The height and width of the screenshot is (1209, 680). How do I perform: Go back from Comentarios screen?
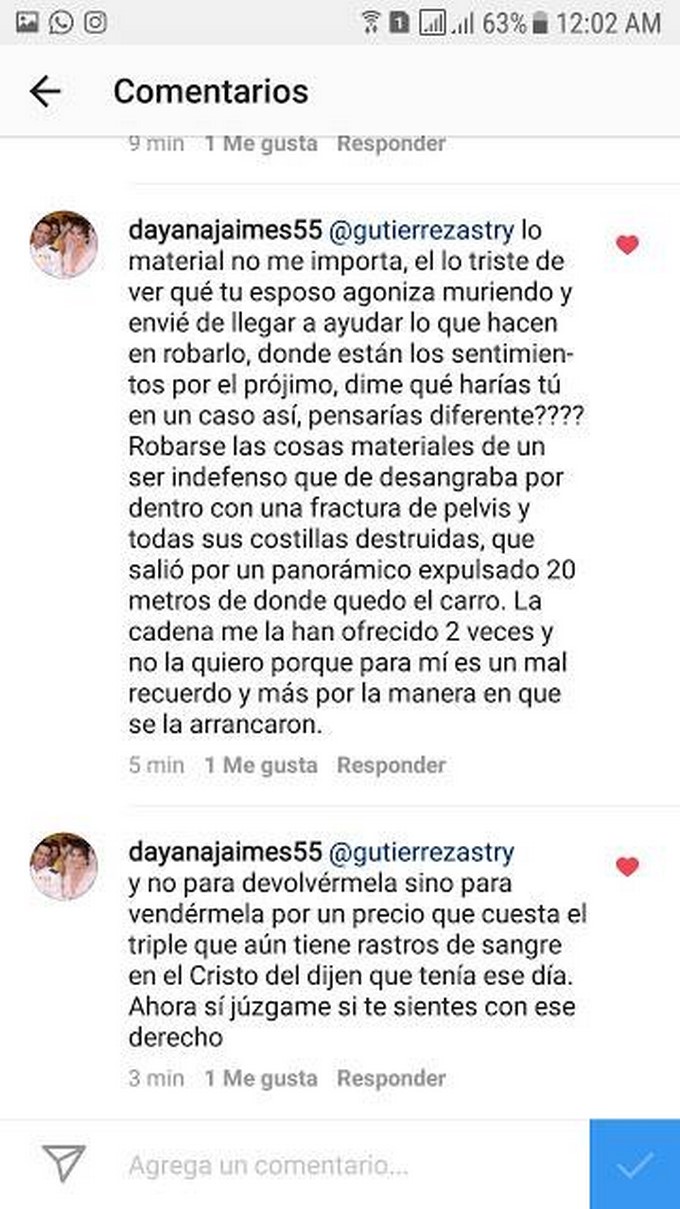click(x=45, y=92)
